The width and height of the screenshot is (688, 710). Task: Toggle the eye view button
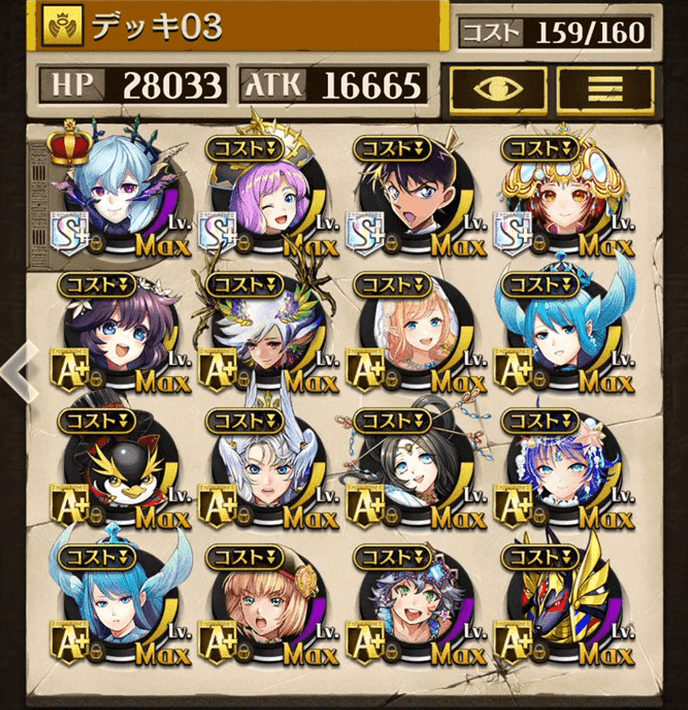(497, 87)
